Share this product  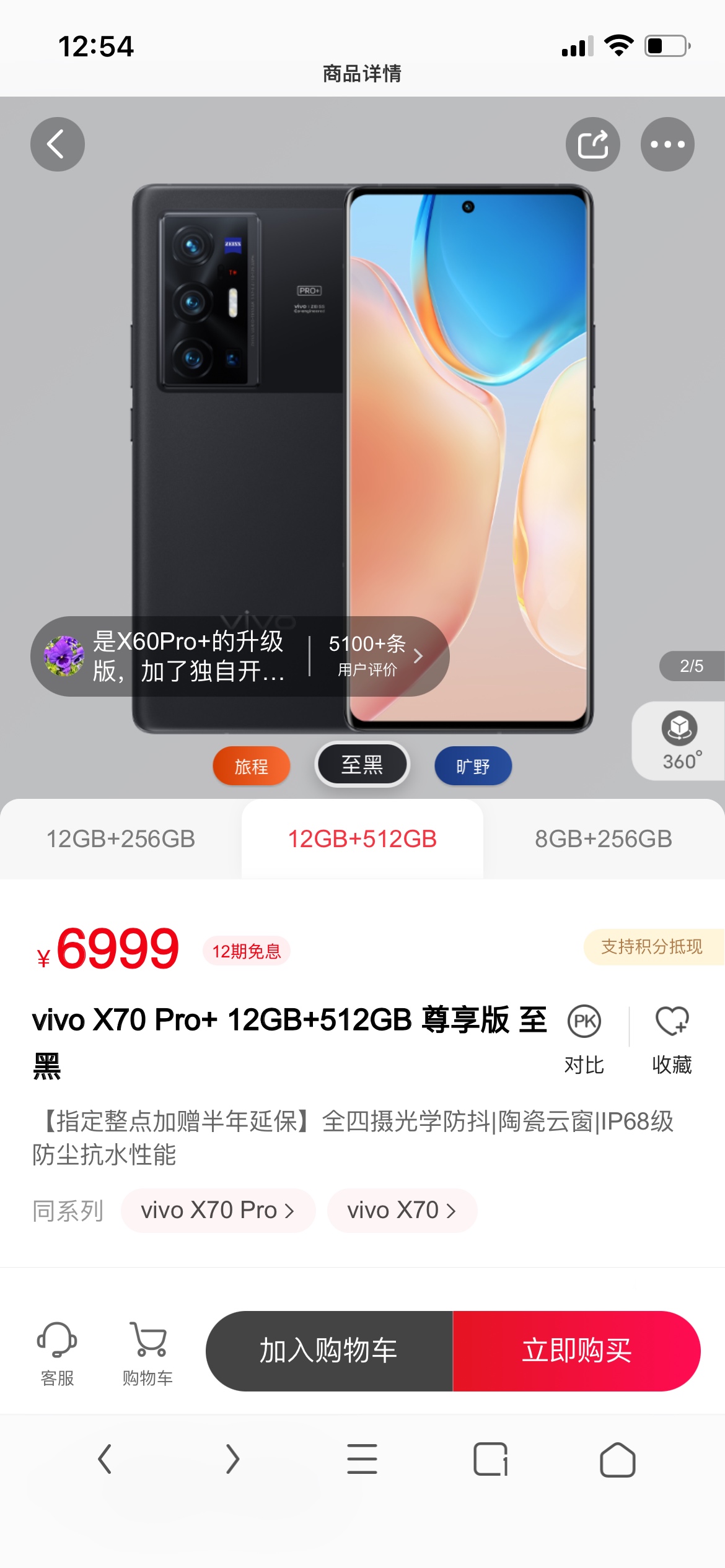592,144
